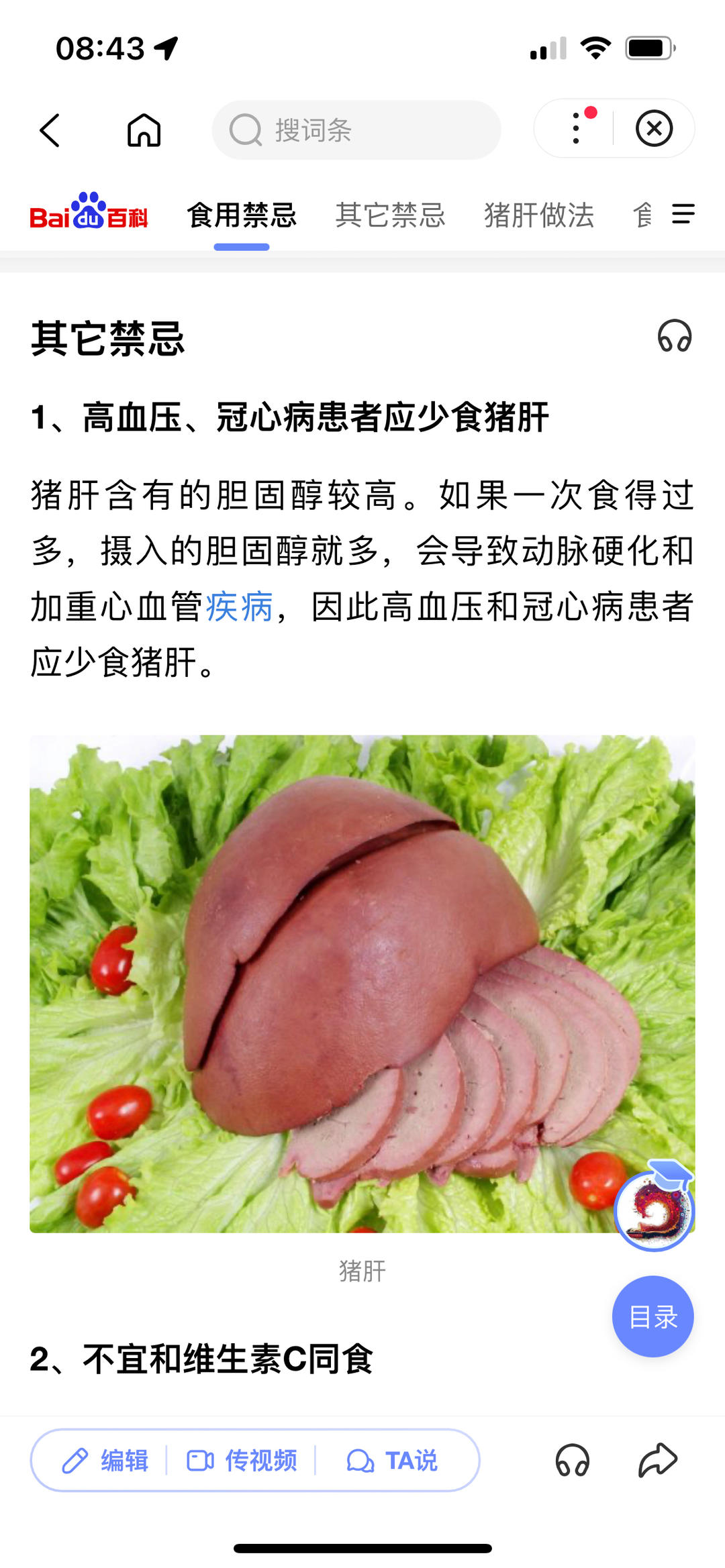Switch to the 猪肝做法 tab
725x1568 pixels.
[539, 215]
